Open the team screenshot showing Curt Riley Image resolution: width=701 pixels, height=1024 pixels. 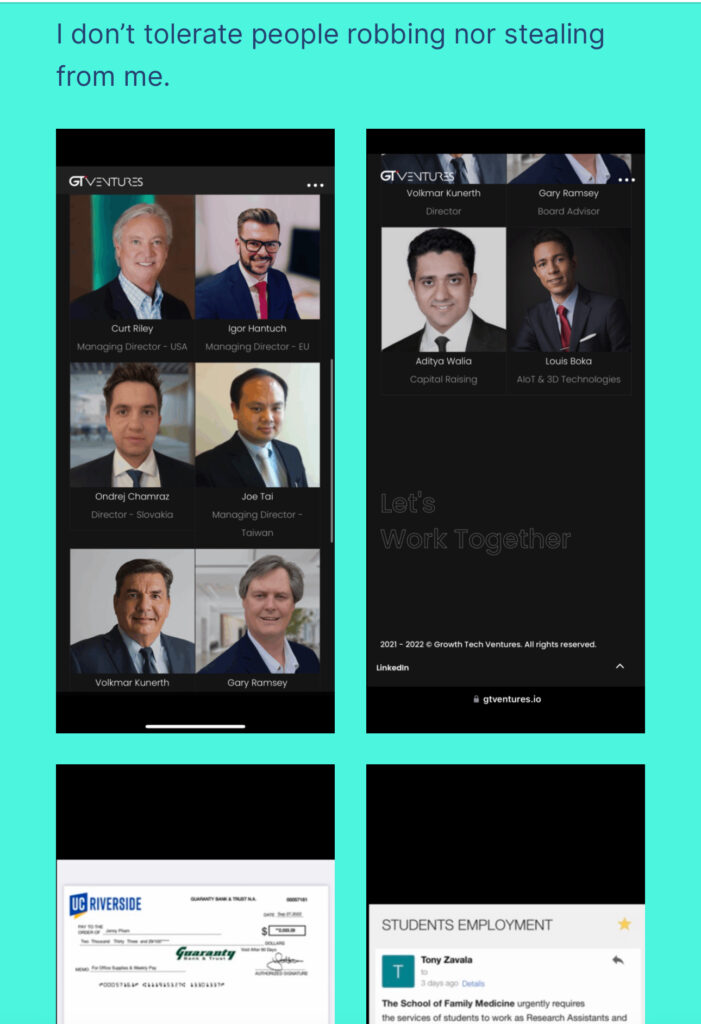[x=195, y=430]
